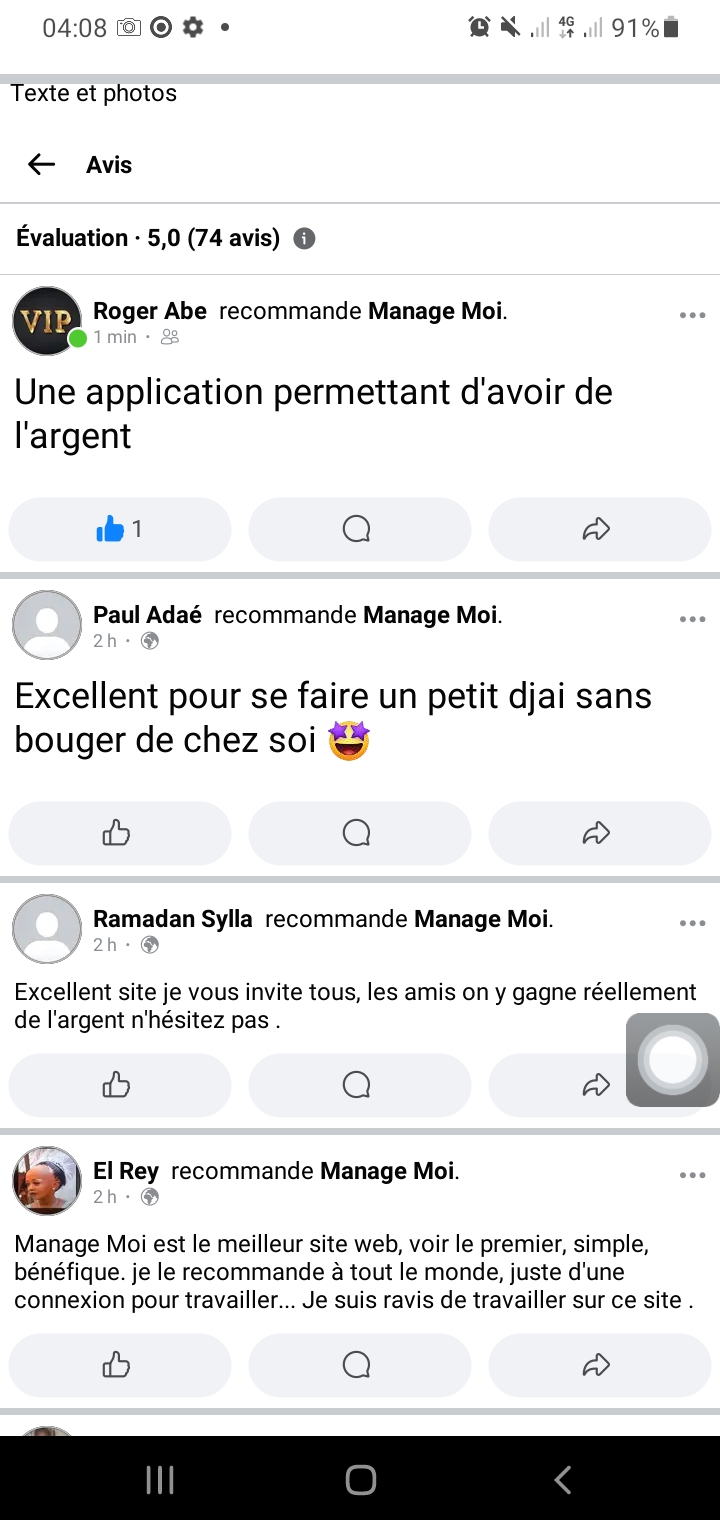Image resolution: width=720 pixels, height=1520 pixels.
Task: Go back from the Avis page
Action: (41, 165)
